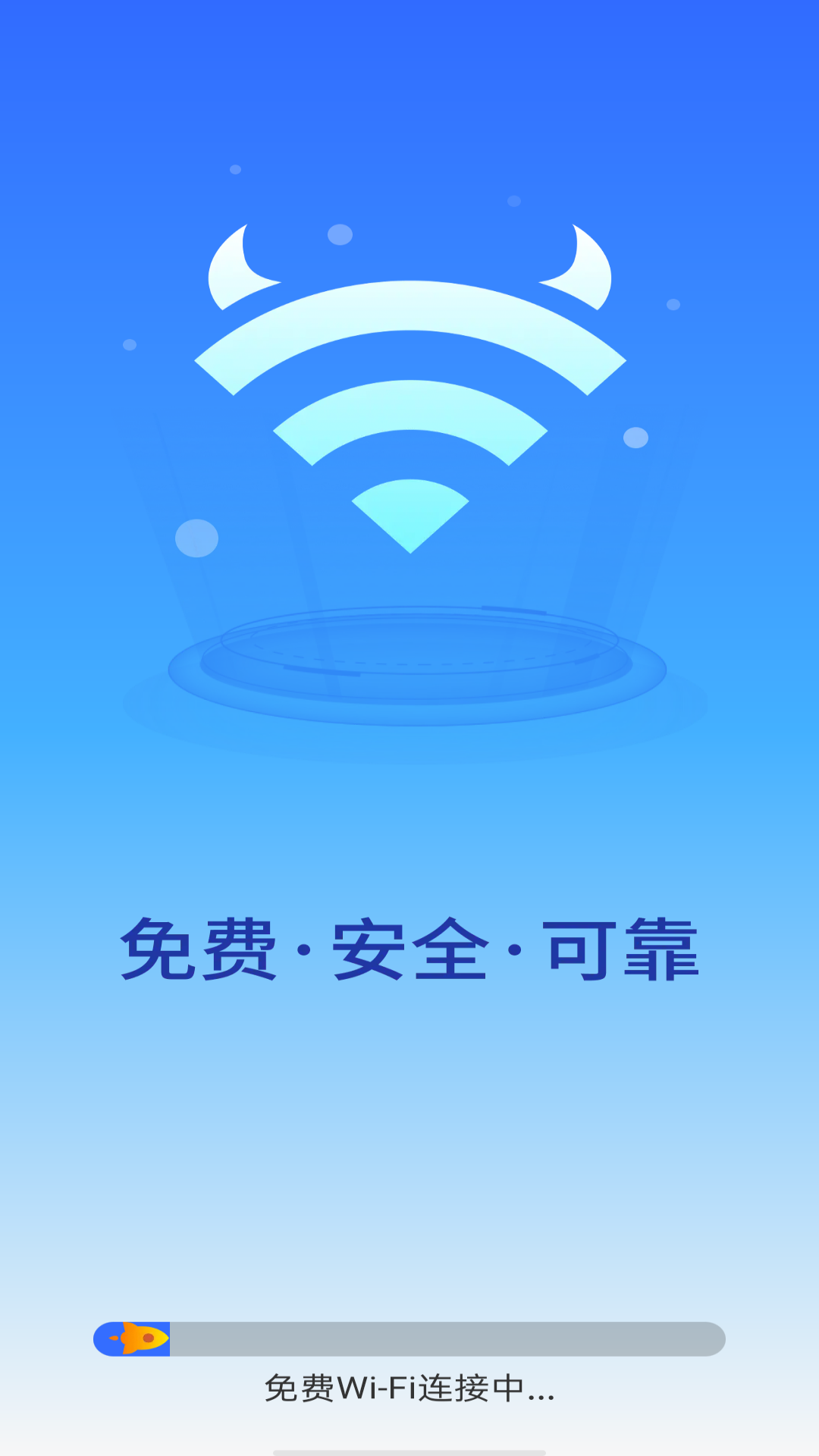Click the tagline text 免费·安全·可靠
This screenshot has height=1456, width=819.
(409, 946)
